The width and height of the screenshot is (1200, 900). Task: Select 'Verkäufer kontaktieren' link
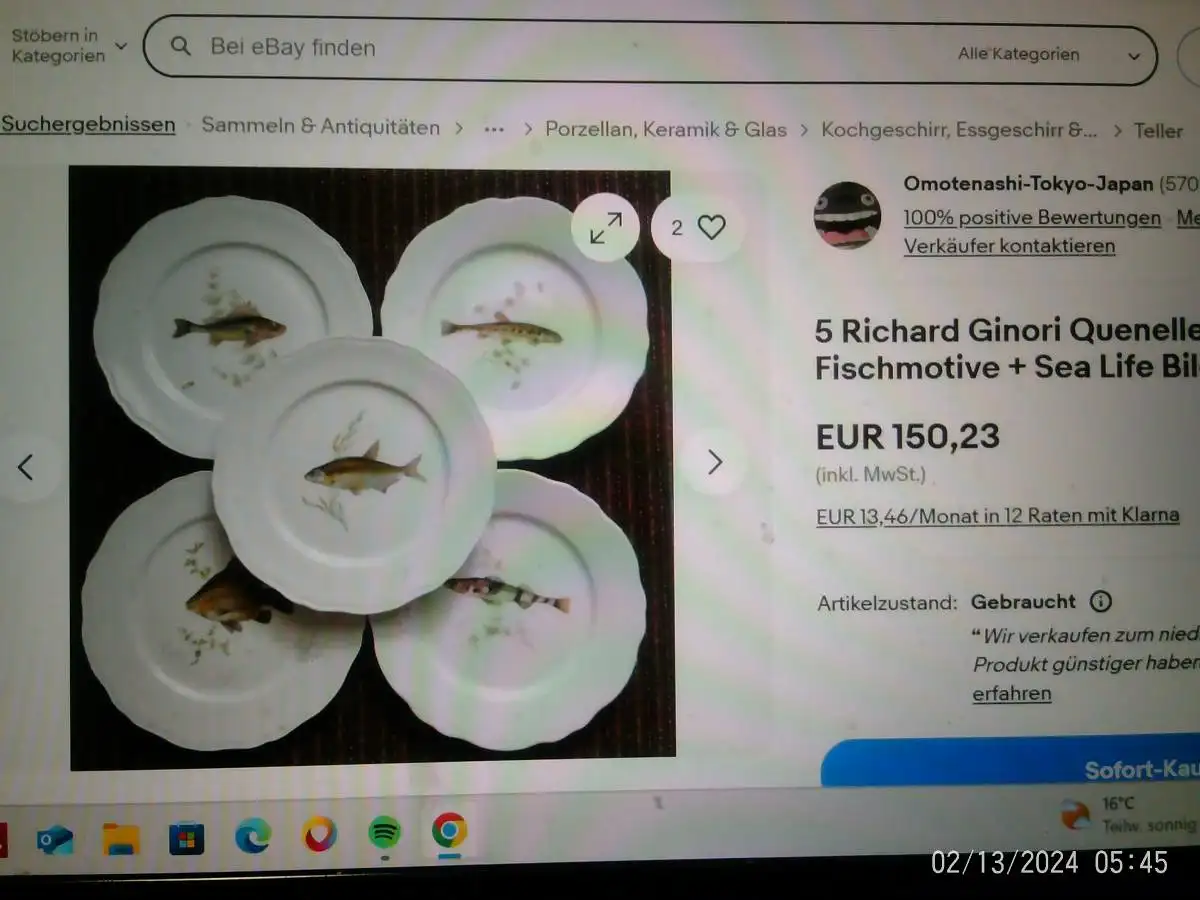1009,246
